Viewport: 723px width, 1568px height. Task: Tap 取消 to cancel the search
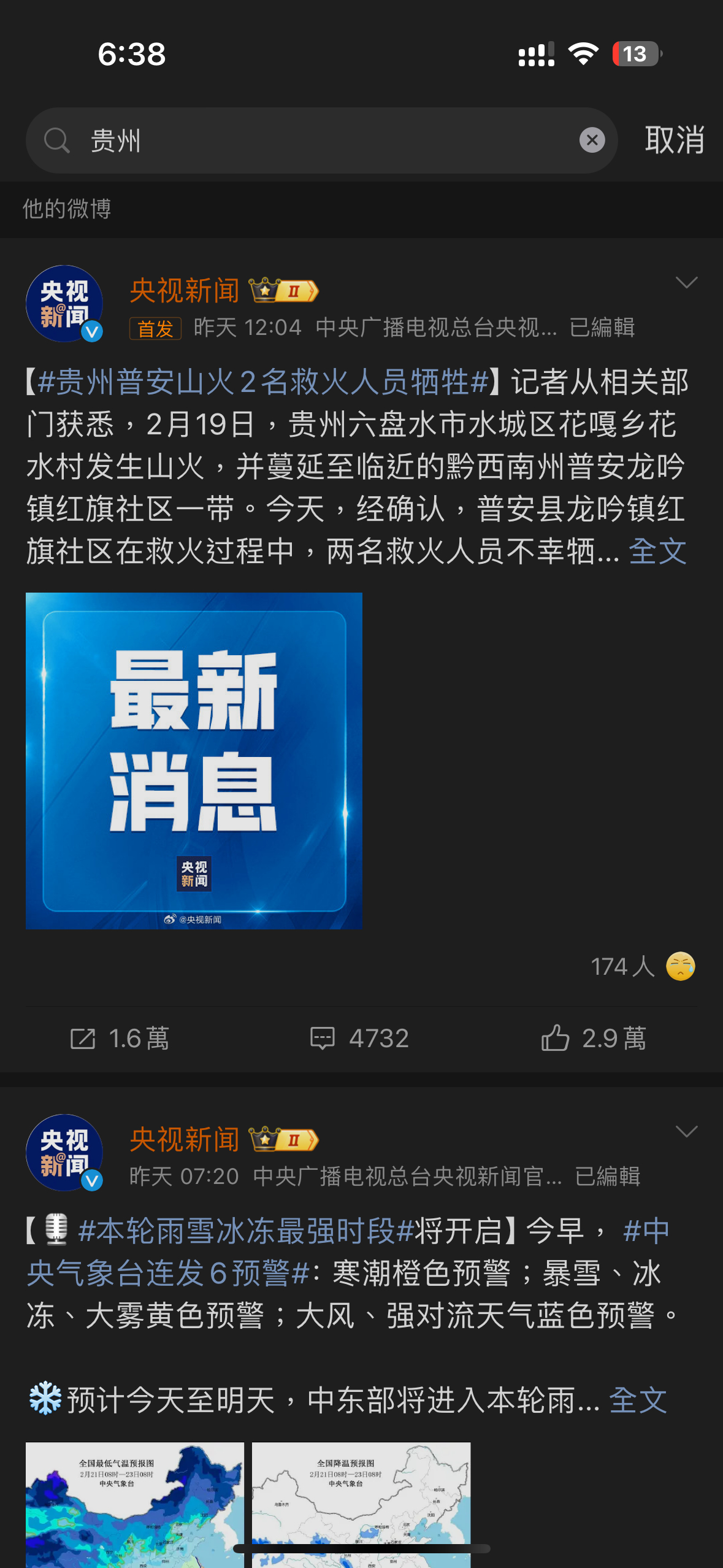[674, 140]
